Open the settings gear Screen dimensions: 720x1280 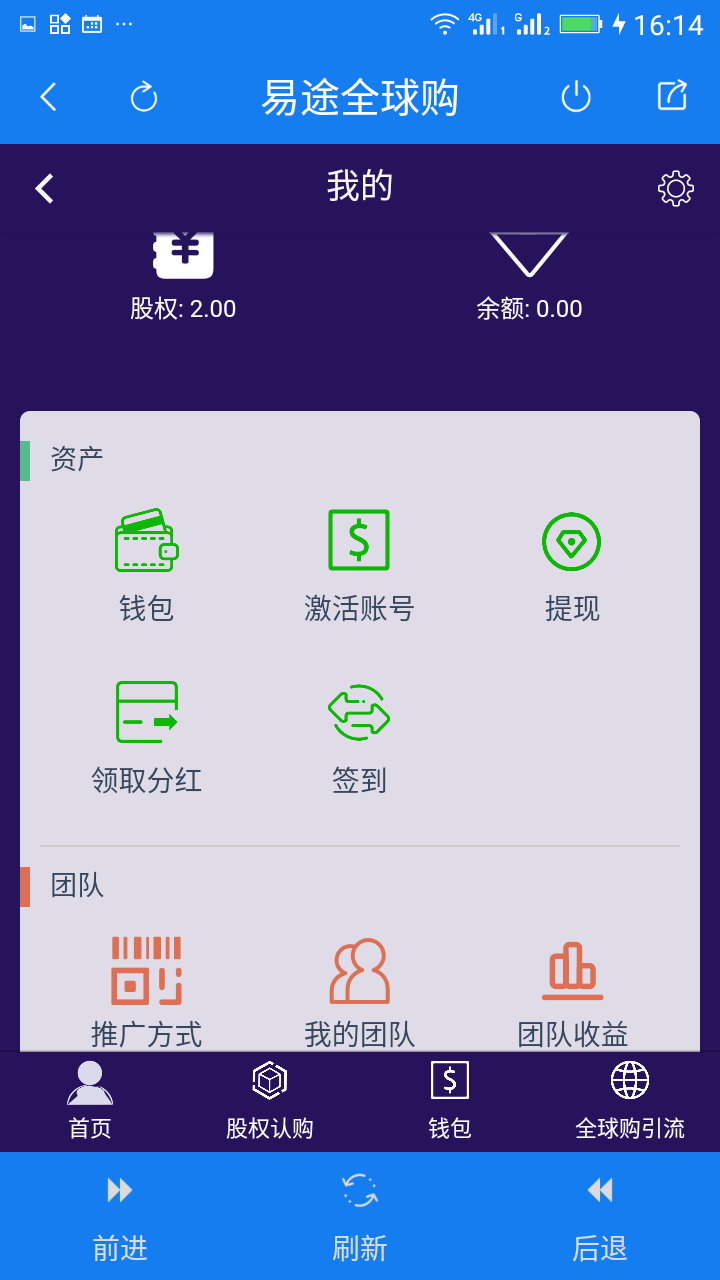(x=675, y=188)
